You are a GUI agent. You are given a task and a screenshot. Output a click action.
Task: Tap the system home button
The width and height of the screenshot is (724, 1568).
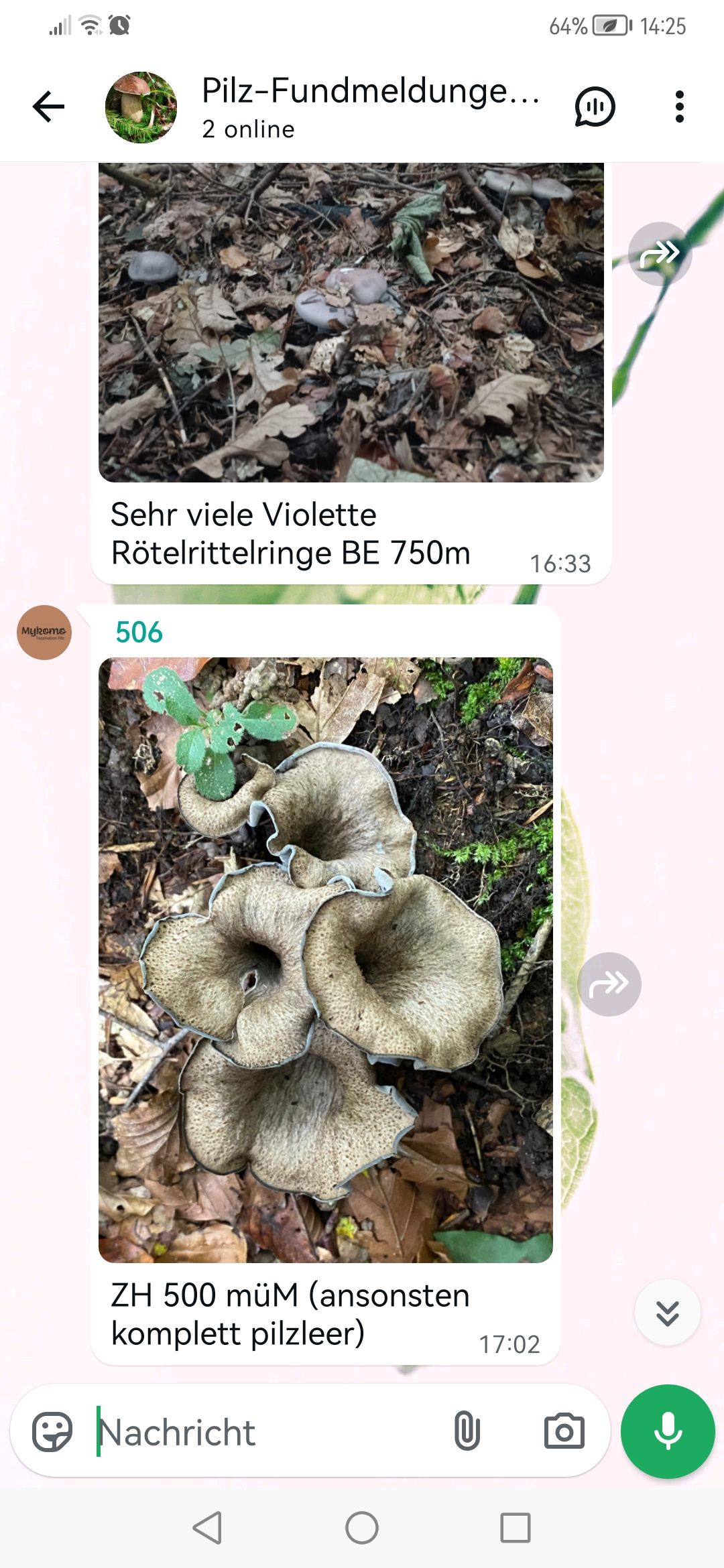362,1528
